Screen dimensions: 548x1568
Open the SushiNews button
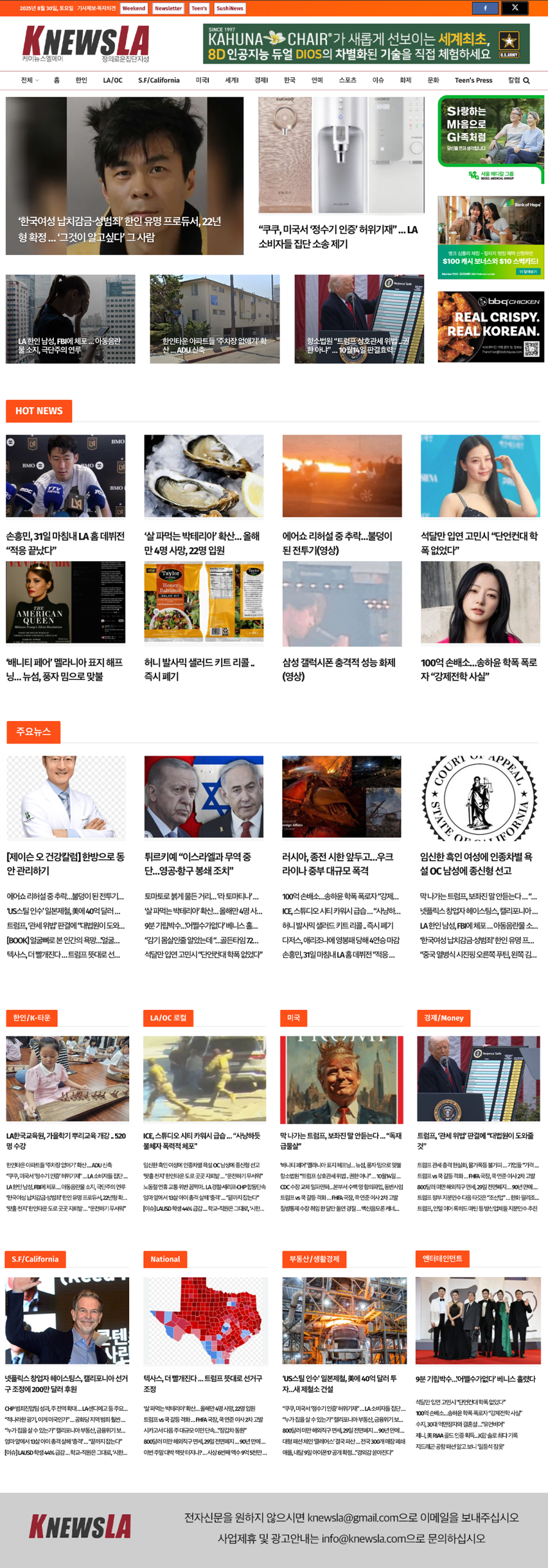click(x=230, y=8)
